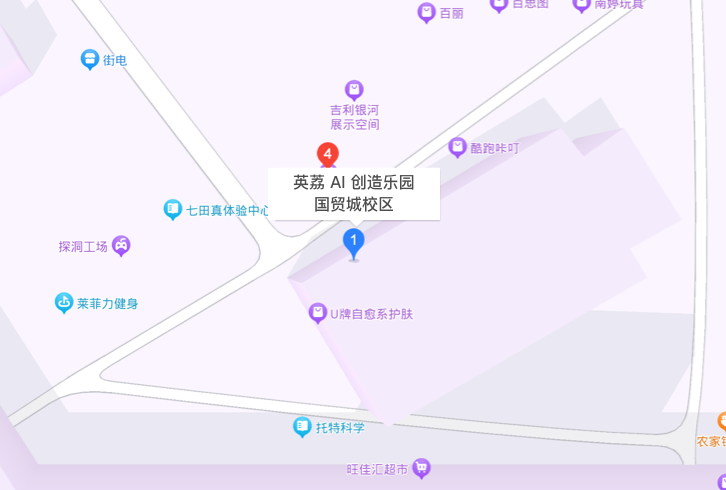726x490 pixels.
Task: Tap the red marker numbered 4
Action: (327, 154)
